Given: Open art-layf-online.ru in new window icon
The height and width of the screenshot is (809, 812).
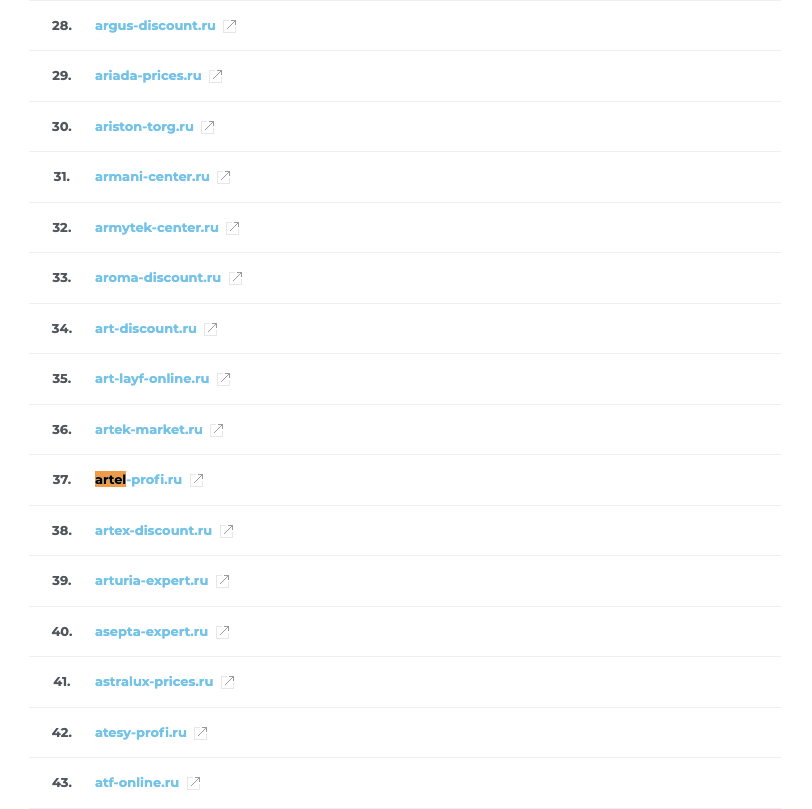Looking at the screenshot, I should [x=224, y=379].
